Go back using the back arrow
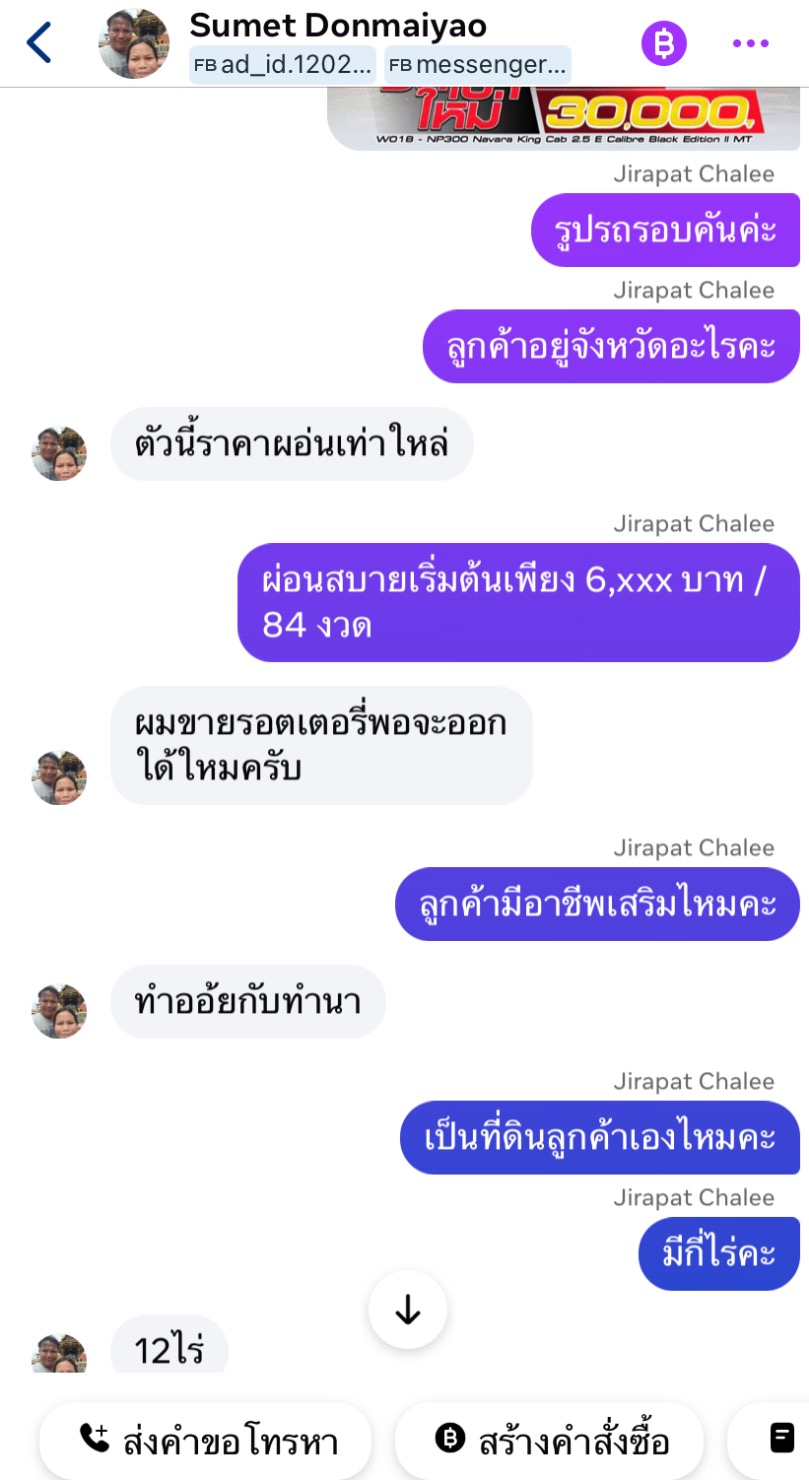This screenshot has height=1480, width=809. tap(38, 43)
